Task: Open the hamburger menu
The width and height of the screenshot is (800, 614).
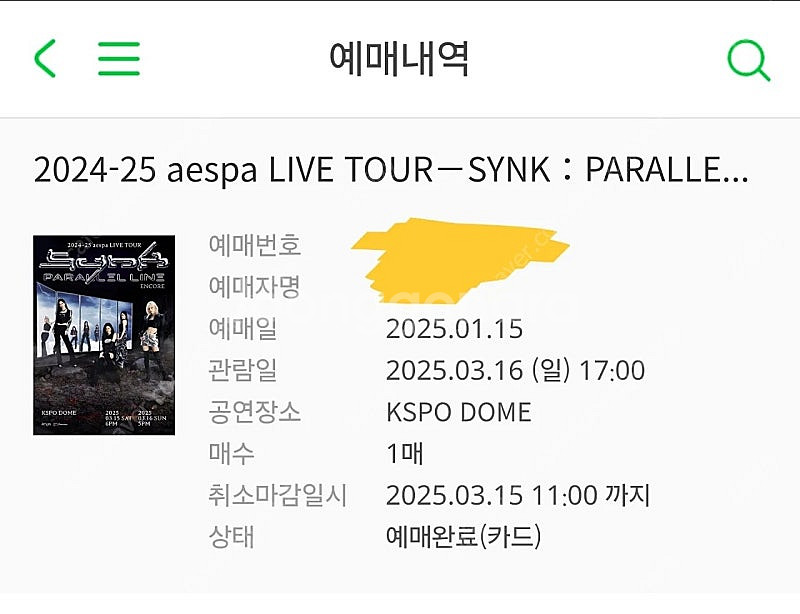Action: coord(119,59)
